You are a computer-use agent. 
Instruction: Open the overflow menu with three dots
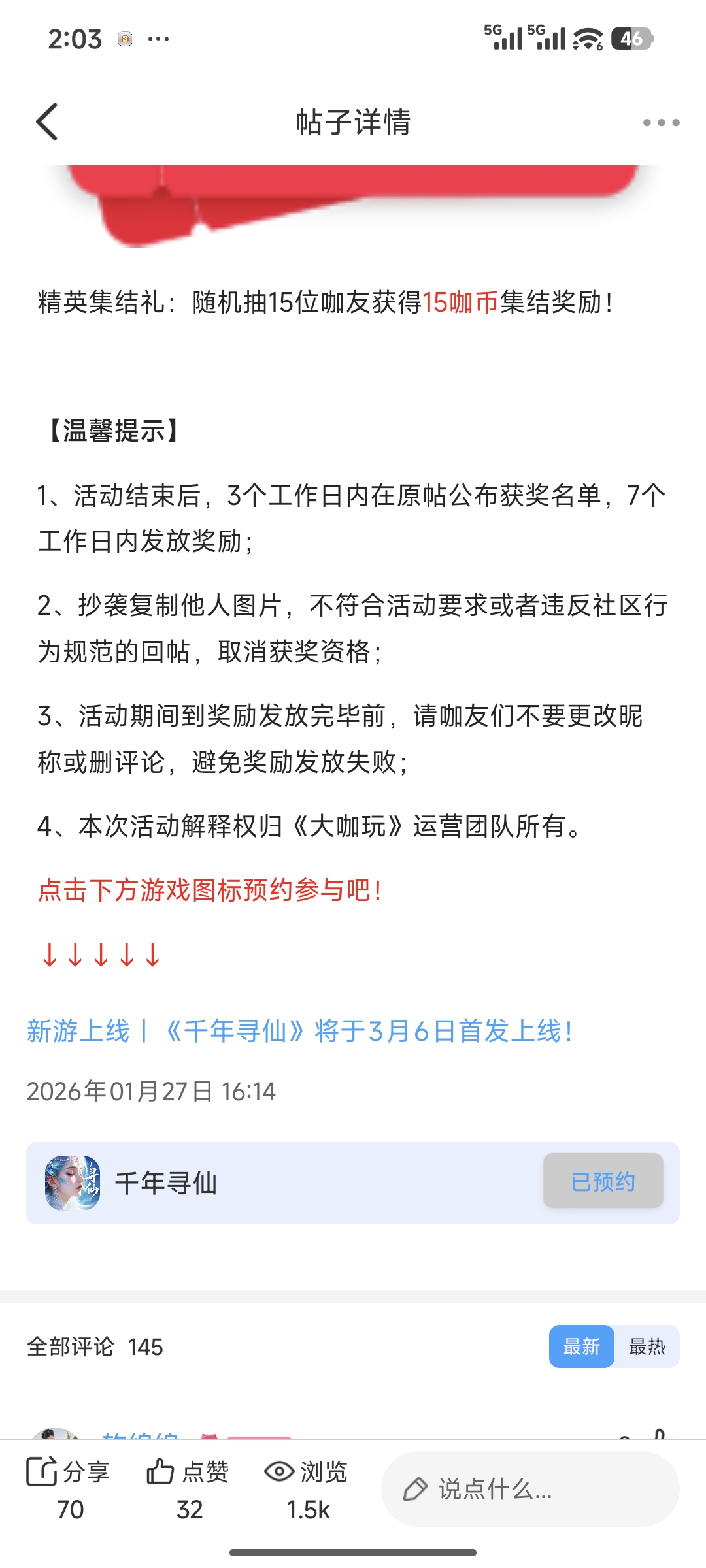pos(660,123)
